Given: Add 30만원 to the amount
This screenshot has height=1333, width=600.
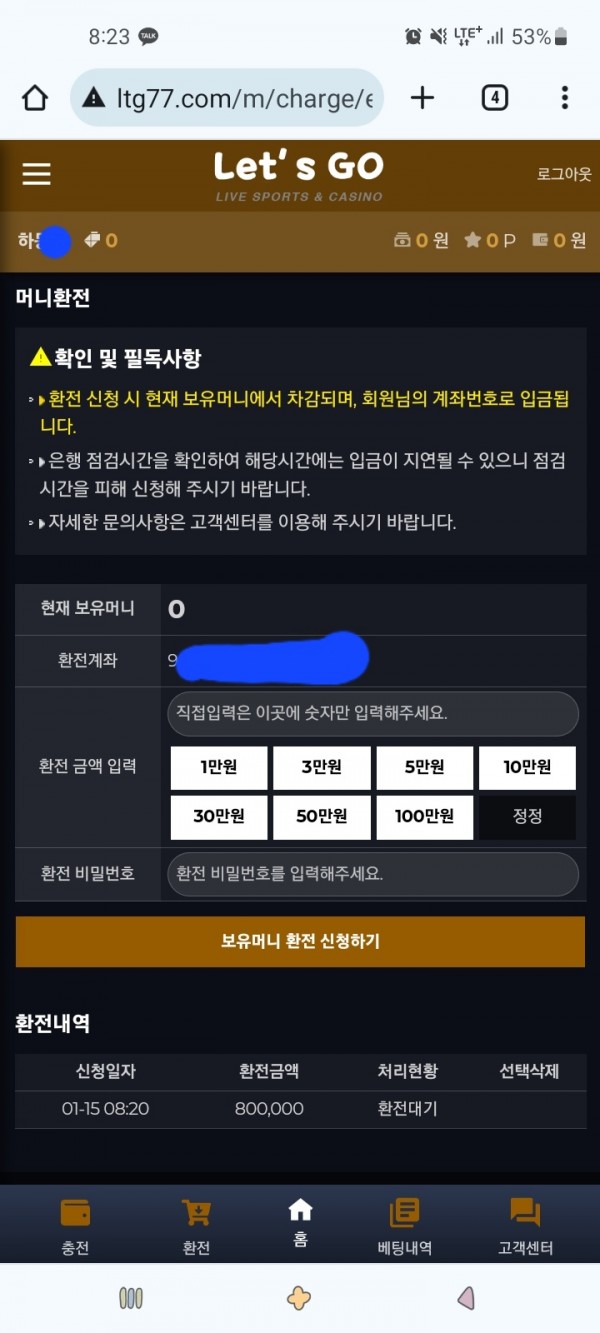Looking at the screenshot, I should point(219,816).
